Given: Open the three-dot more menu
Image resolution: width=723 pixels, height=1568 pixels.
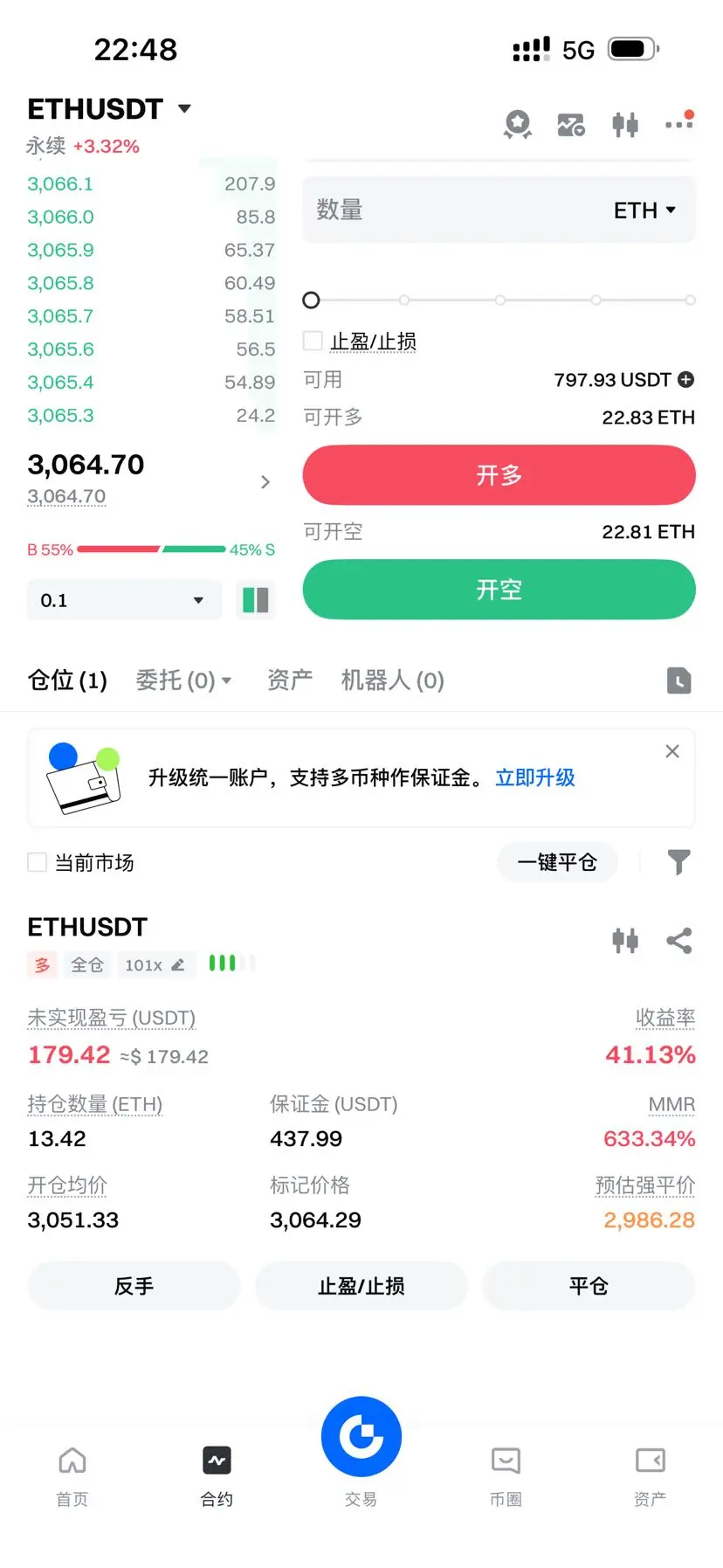Looking at the screenshot, I should 678,124.
